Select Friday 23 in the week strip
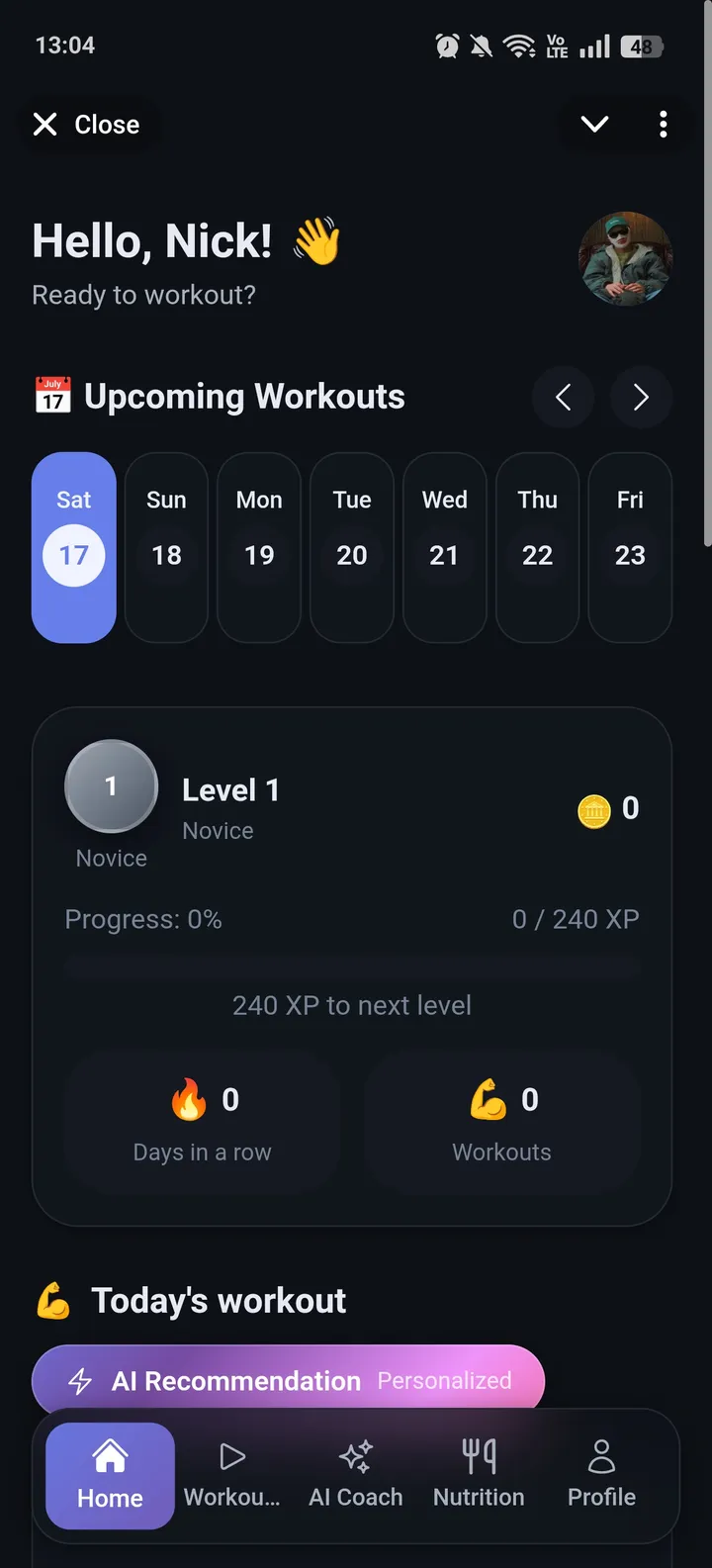 630,547
